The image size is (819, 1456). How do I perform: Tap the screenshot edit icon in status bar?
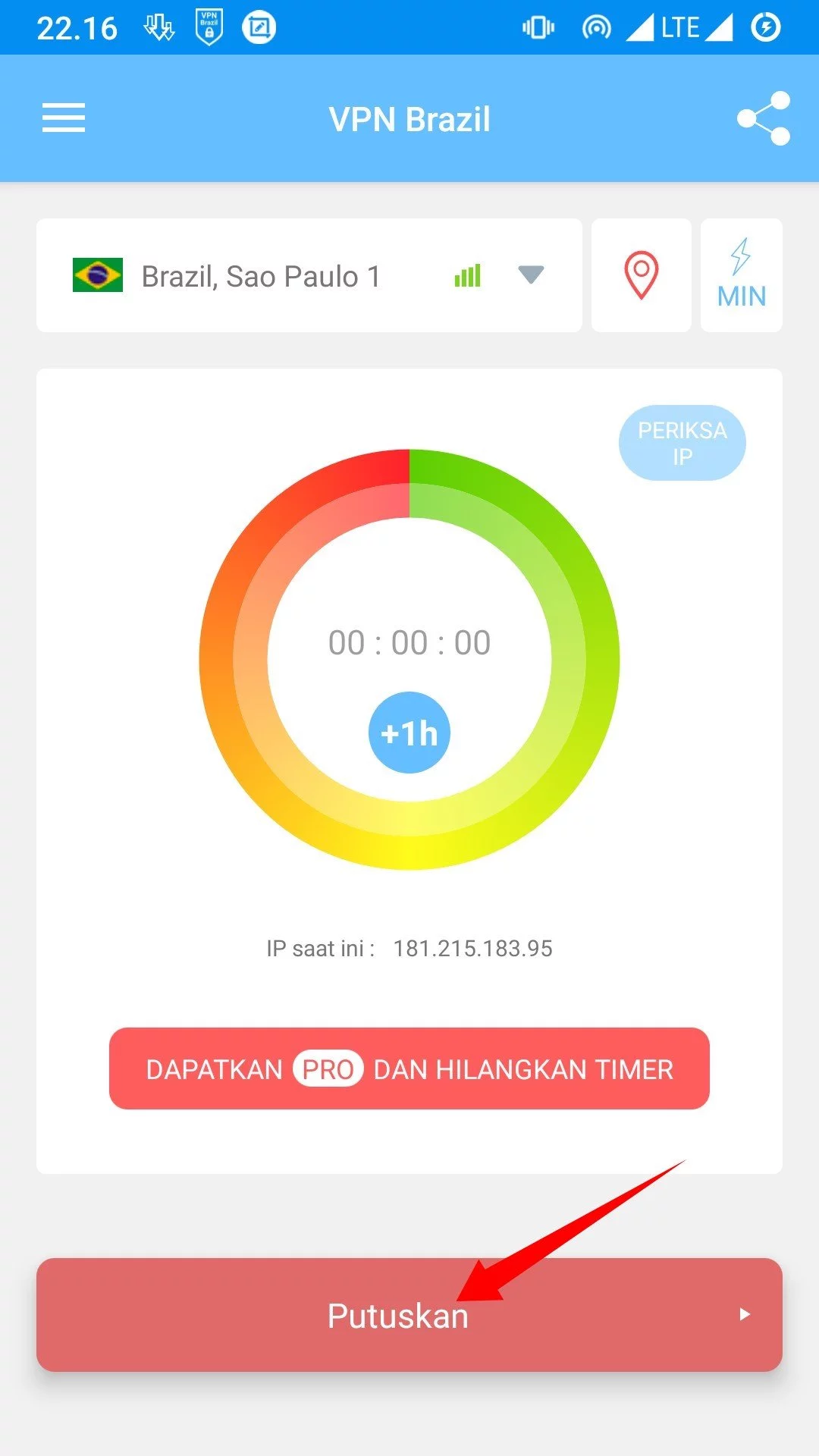pyautogui.click(x=259, y=25)
